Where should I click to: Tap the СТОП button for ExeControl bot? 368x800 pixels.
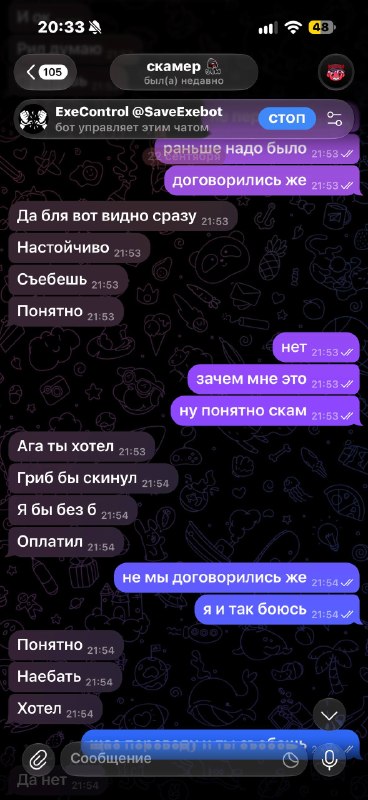click(287, 119)
